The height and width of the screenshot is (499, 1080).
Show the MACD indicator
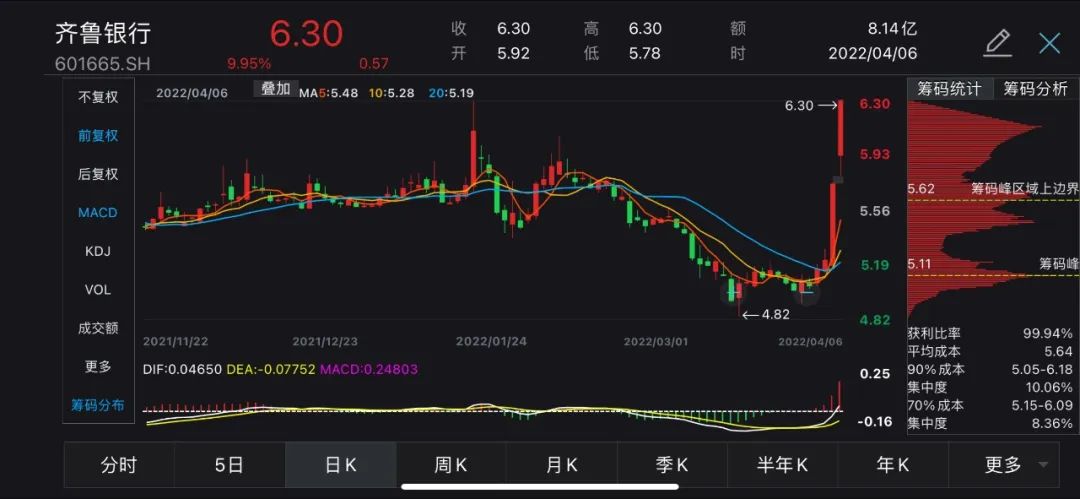coord(98,213)
